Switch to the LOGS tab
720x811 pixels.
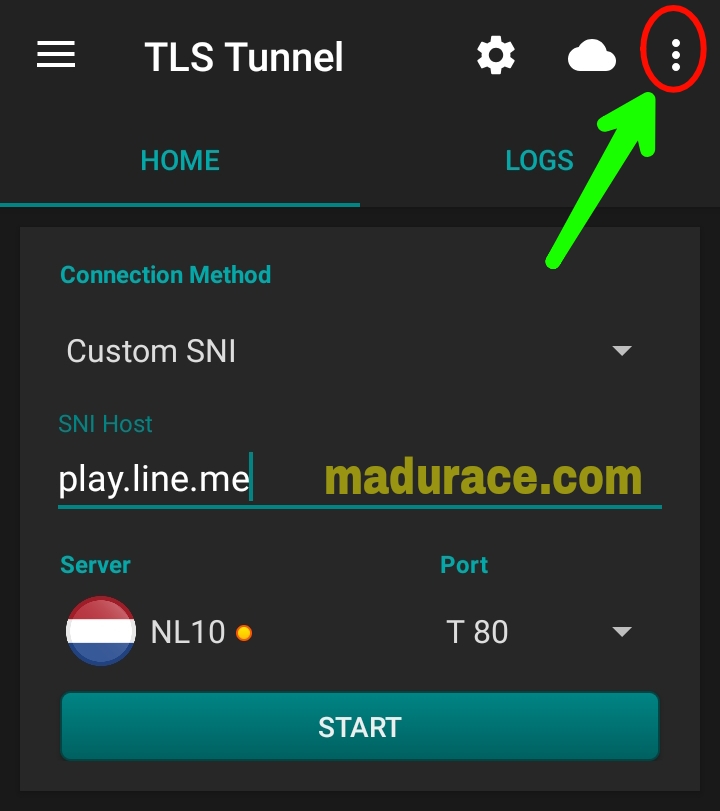539,161
